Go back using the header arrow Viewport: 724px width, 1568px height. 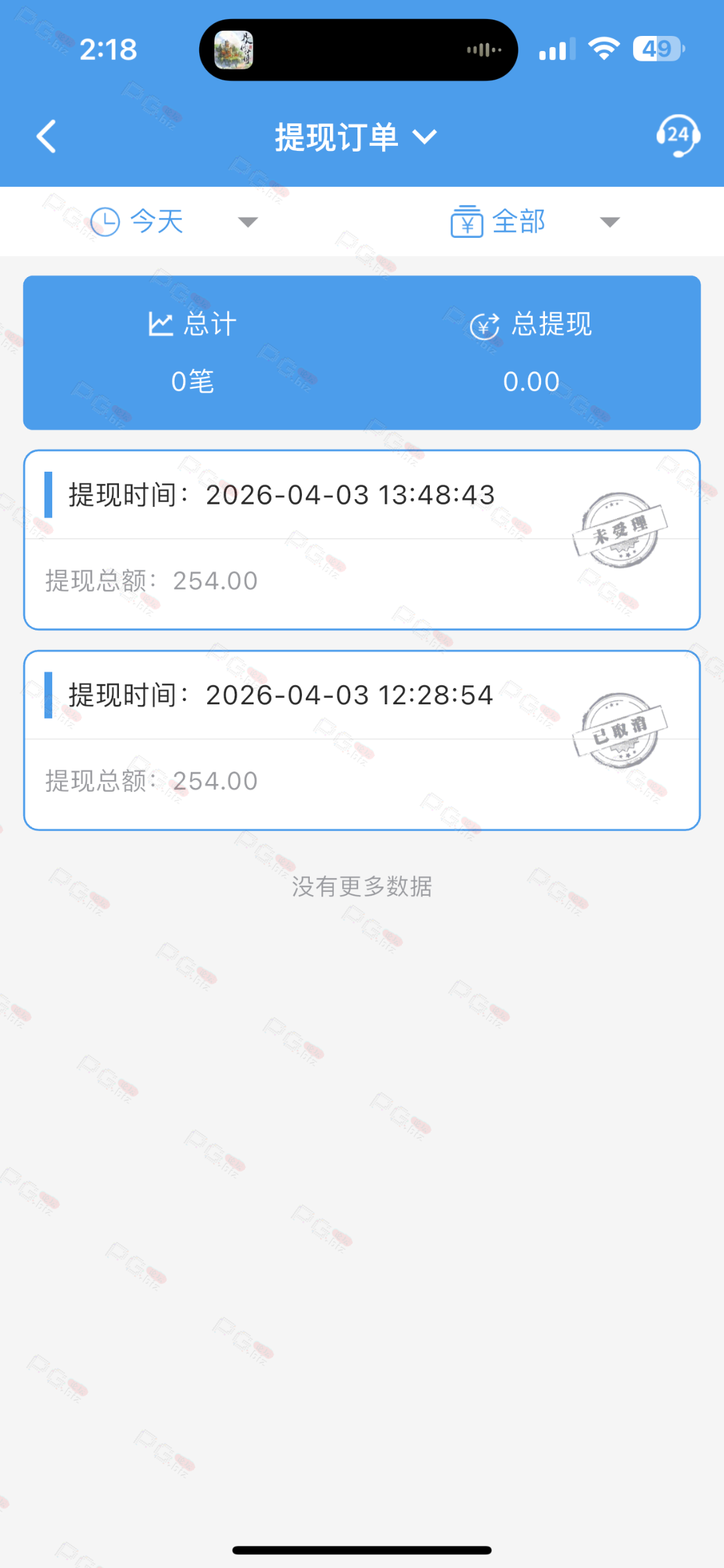tap(46, 137)
